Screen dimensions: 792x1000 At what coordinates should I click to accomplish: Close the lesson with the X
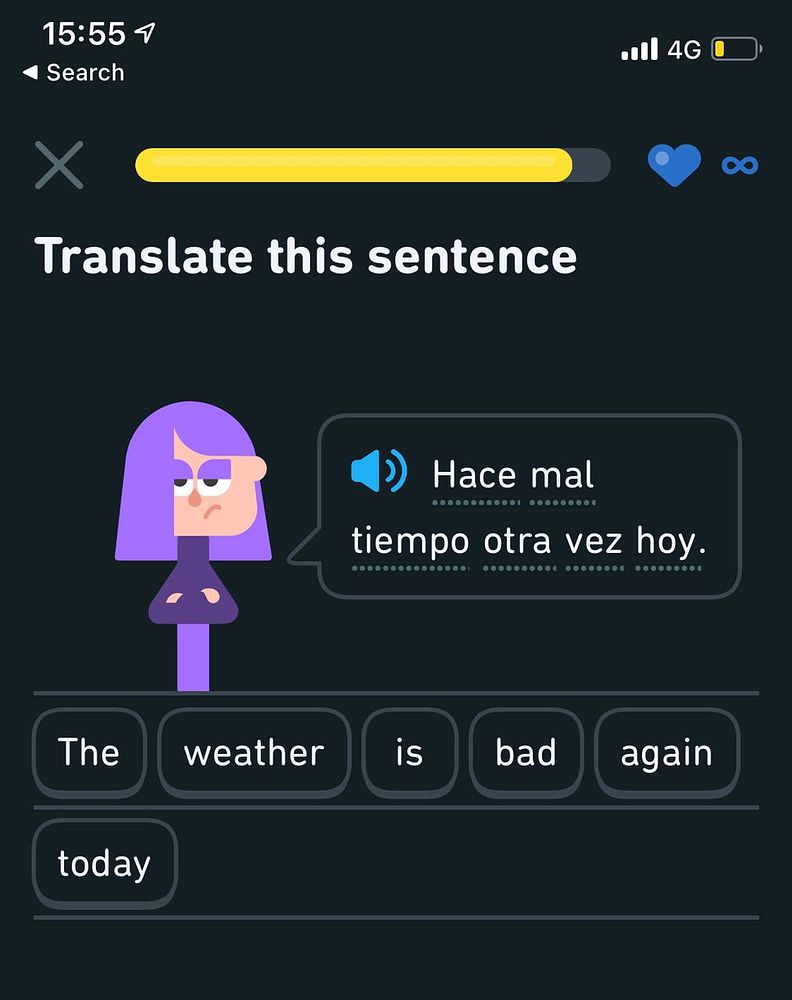coord(59,165)
